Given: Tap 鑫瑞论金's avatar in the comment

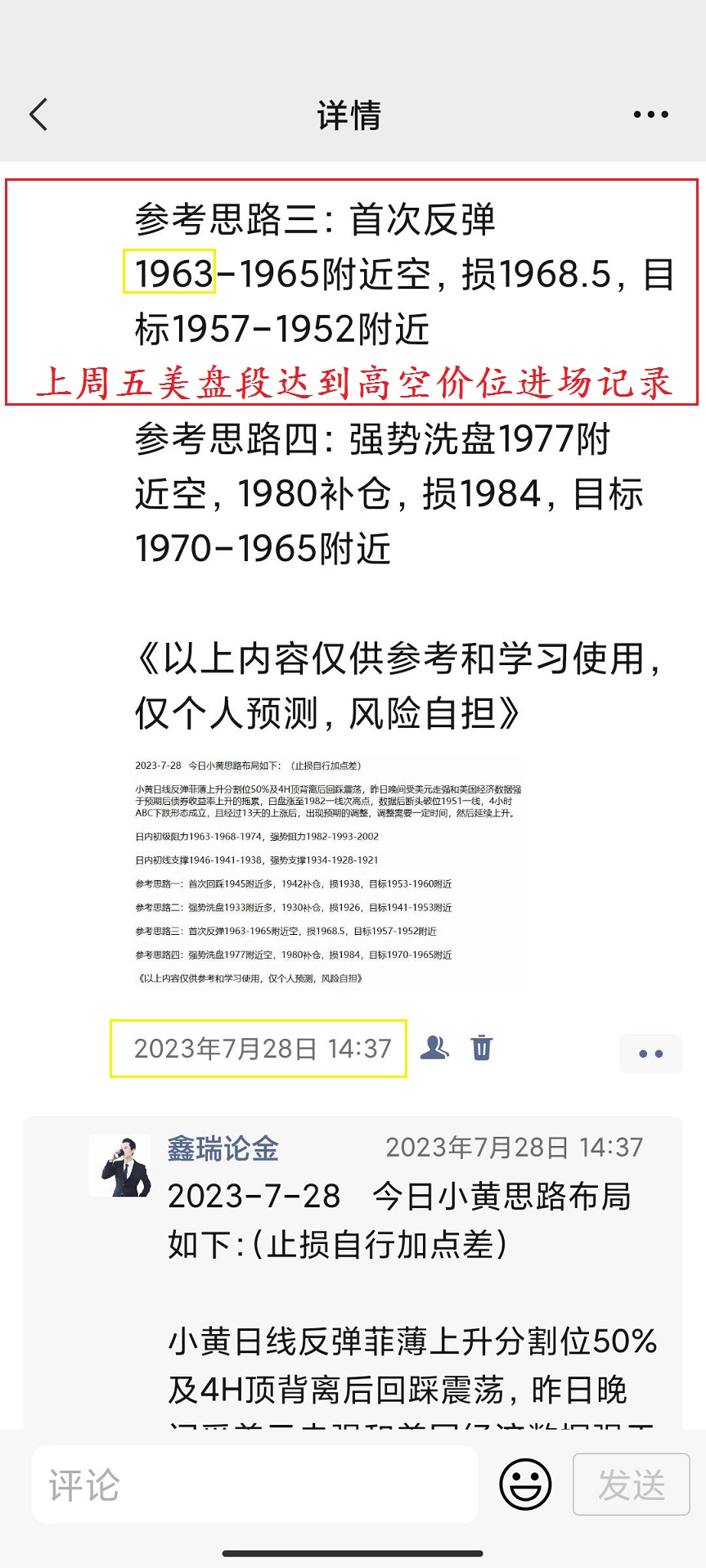Looking at the screenshot, I should tap(120, 1166).
